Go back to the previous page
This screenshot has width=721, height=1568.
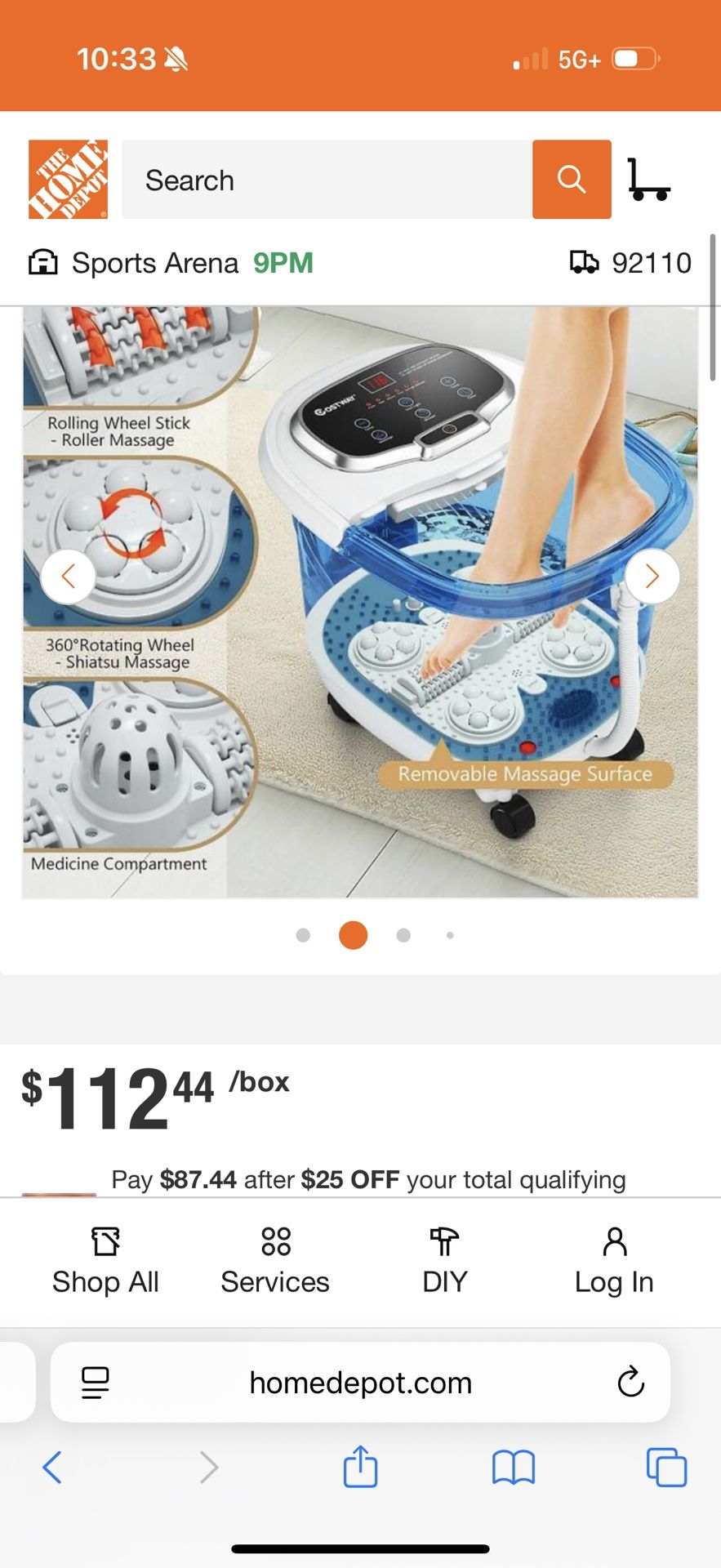click(x=52, y=1468)
